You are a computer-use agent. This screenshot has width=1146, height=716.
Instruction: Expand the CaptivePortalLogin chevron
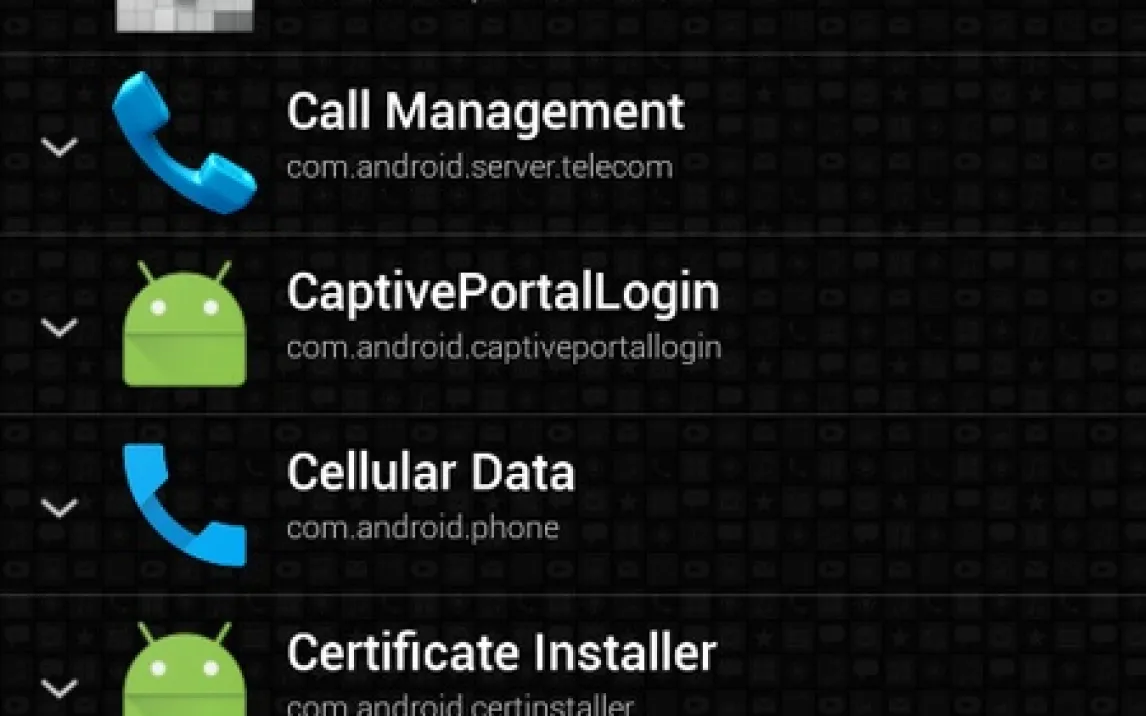pos(60,327)
